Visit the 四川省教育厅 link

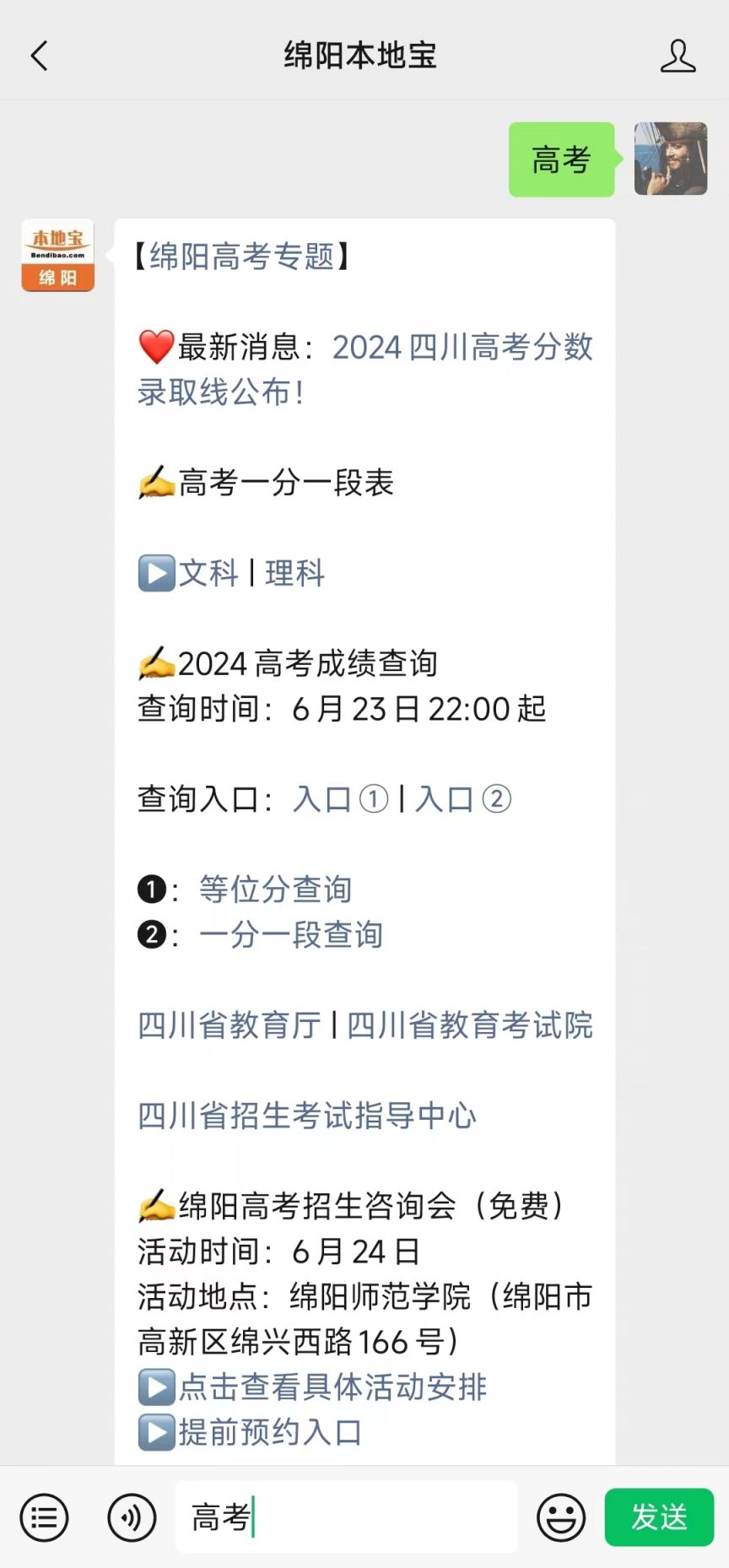coord(229,1025)
